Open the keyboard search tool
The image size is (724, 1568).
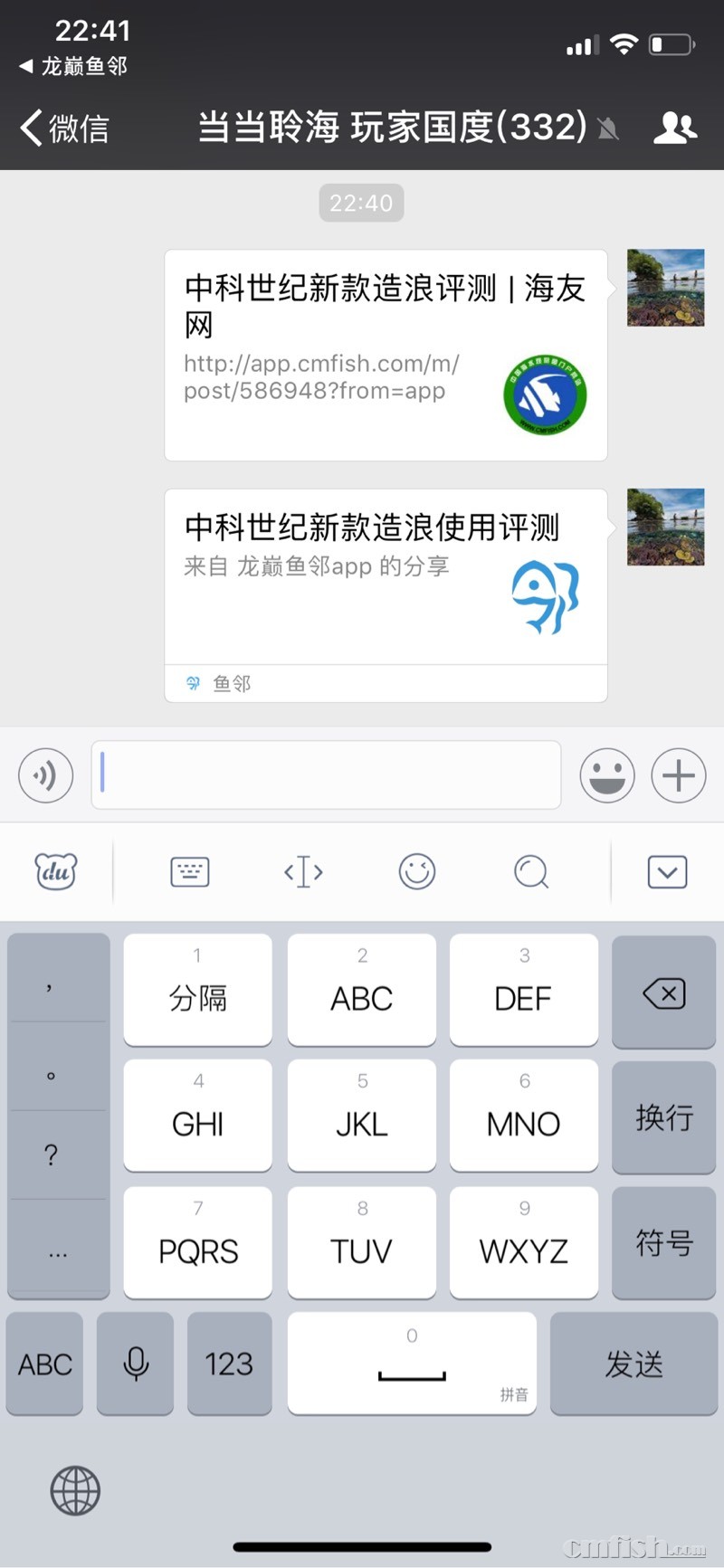[x=531, y=872]
